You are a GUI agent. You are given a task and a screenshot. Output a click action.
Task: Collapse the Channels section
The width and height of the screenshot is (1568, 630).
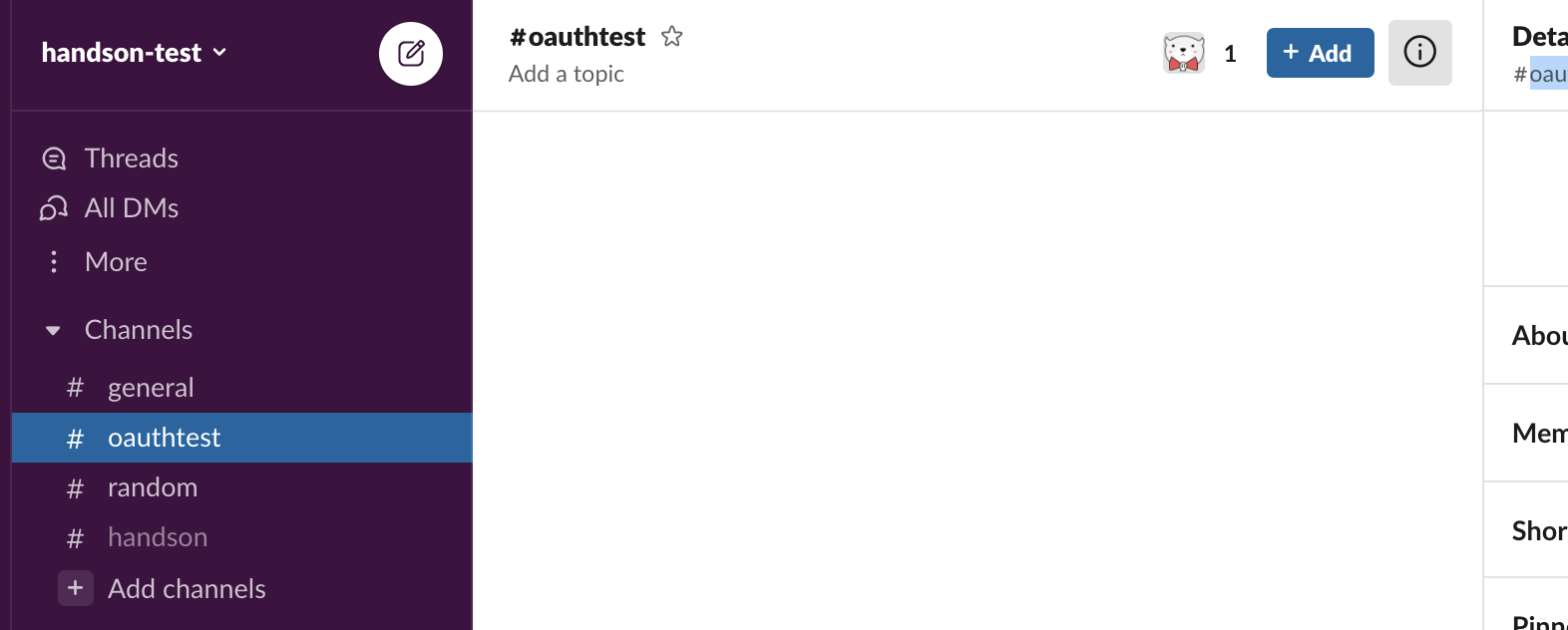pos(54,330)
